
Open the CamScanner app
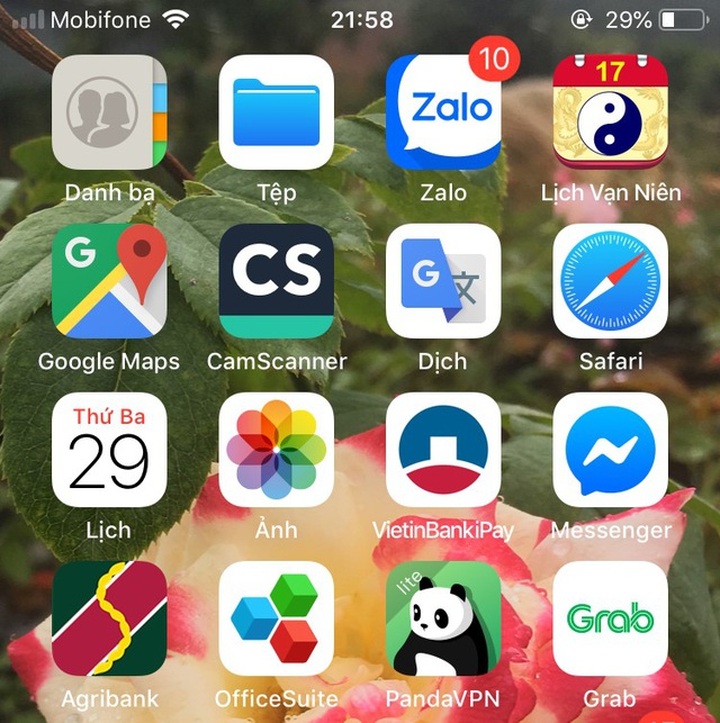coord(276,281)
